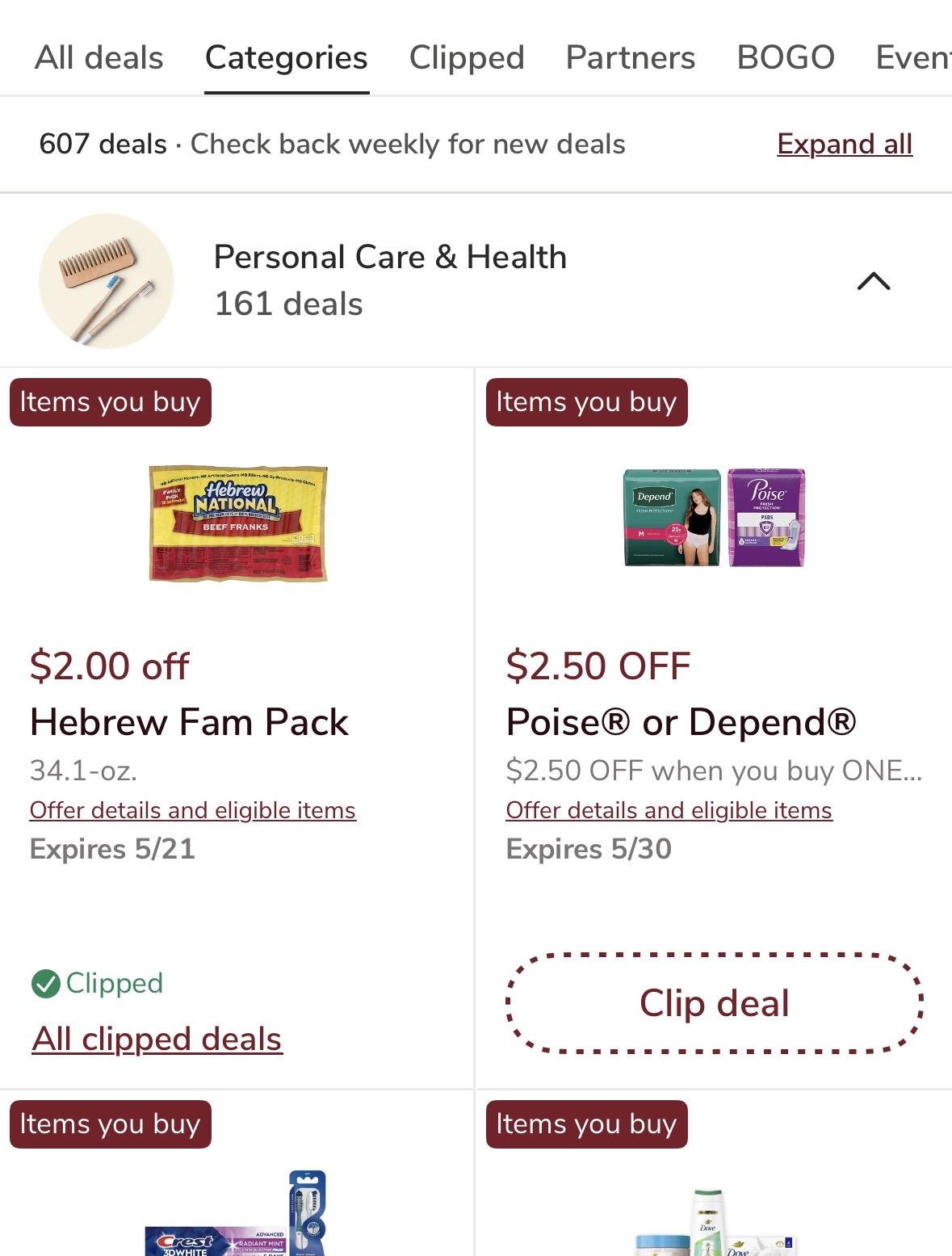The width and height of the screenshot is (952, 1256).
Task: Open the Crest toothpaste deal card
Action: point(237,1173)
